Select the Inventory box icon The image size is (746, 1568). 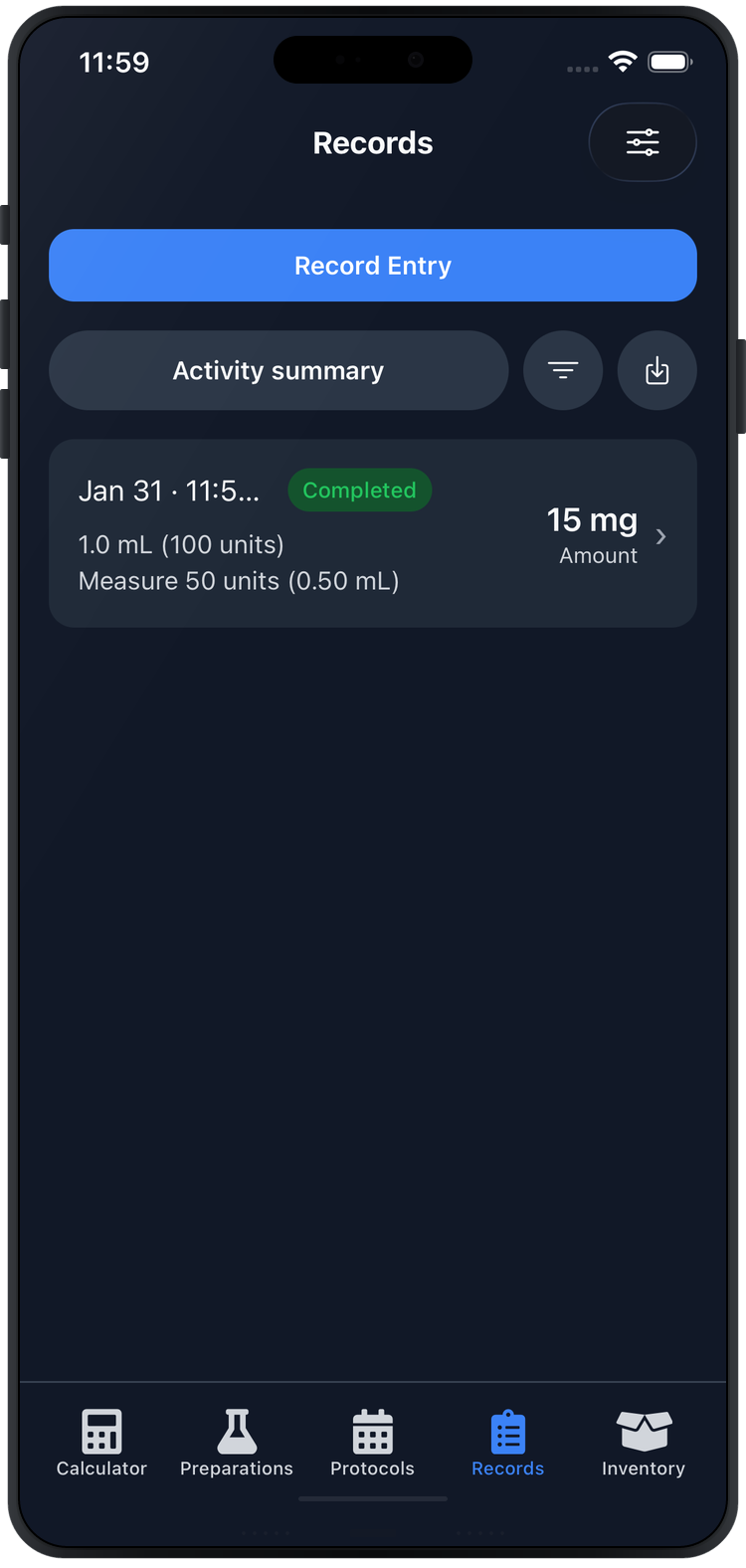(643, 1433)
